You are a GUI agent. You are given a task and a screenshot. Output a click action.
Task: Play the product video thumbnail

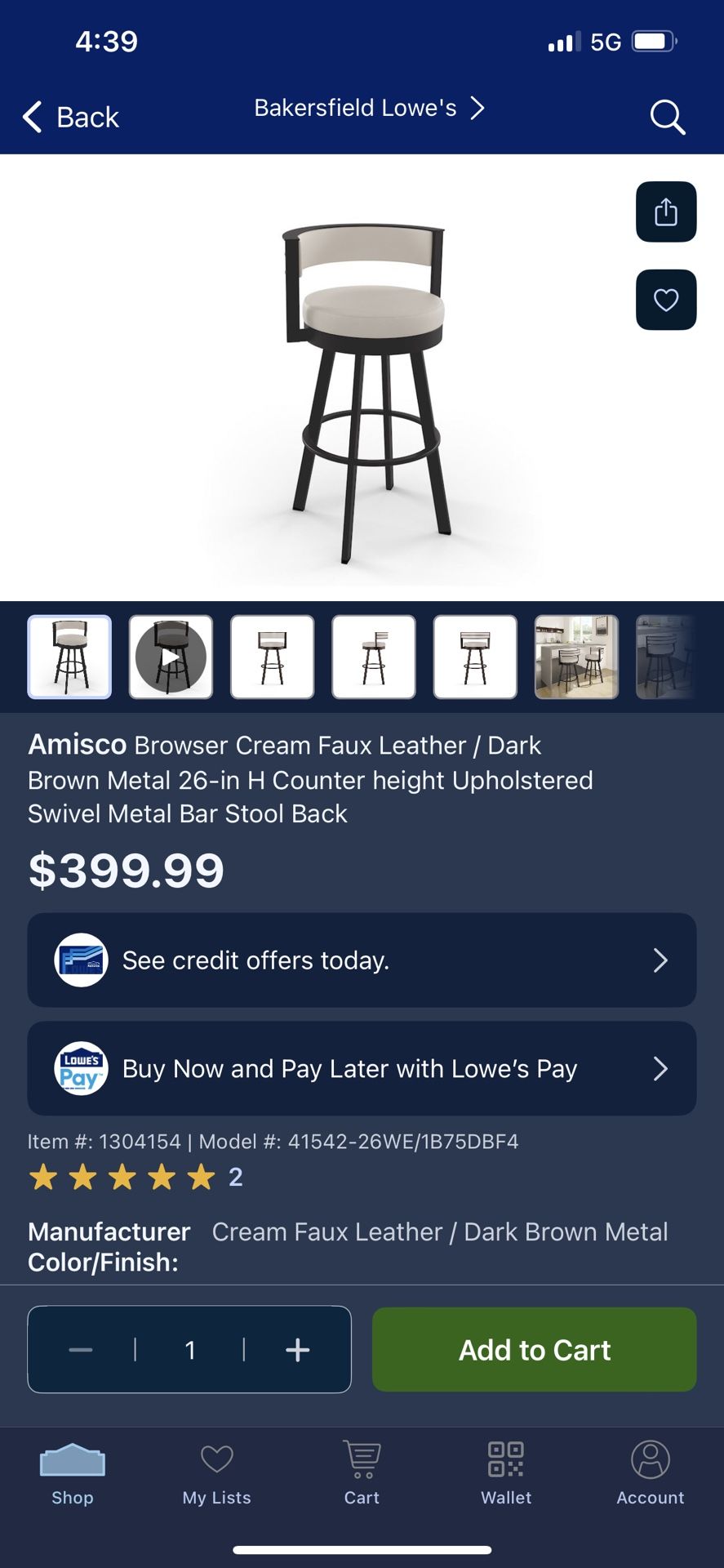[171, 657]
